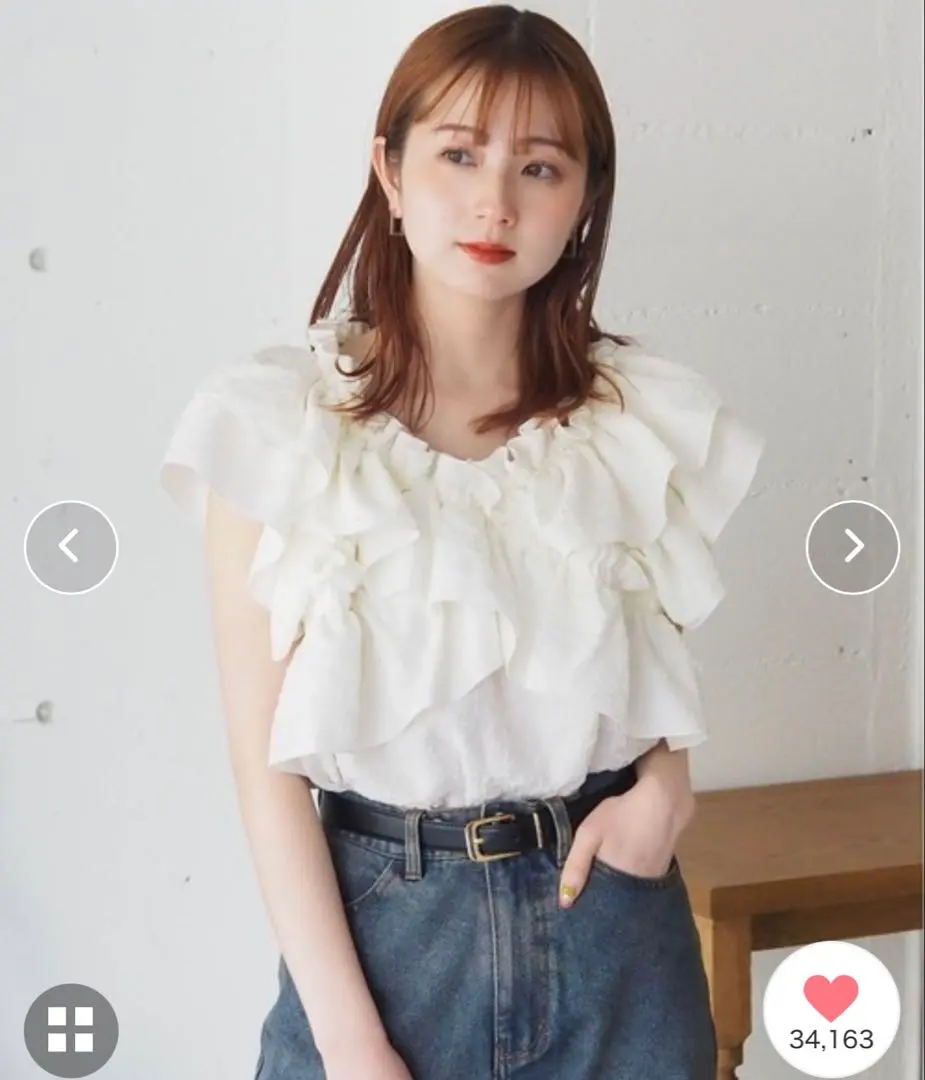925x1080 pixels.
Task: Favorite this item with the heart button
Action: click(x=830, y=1007)
